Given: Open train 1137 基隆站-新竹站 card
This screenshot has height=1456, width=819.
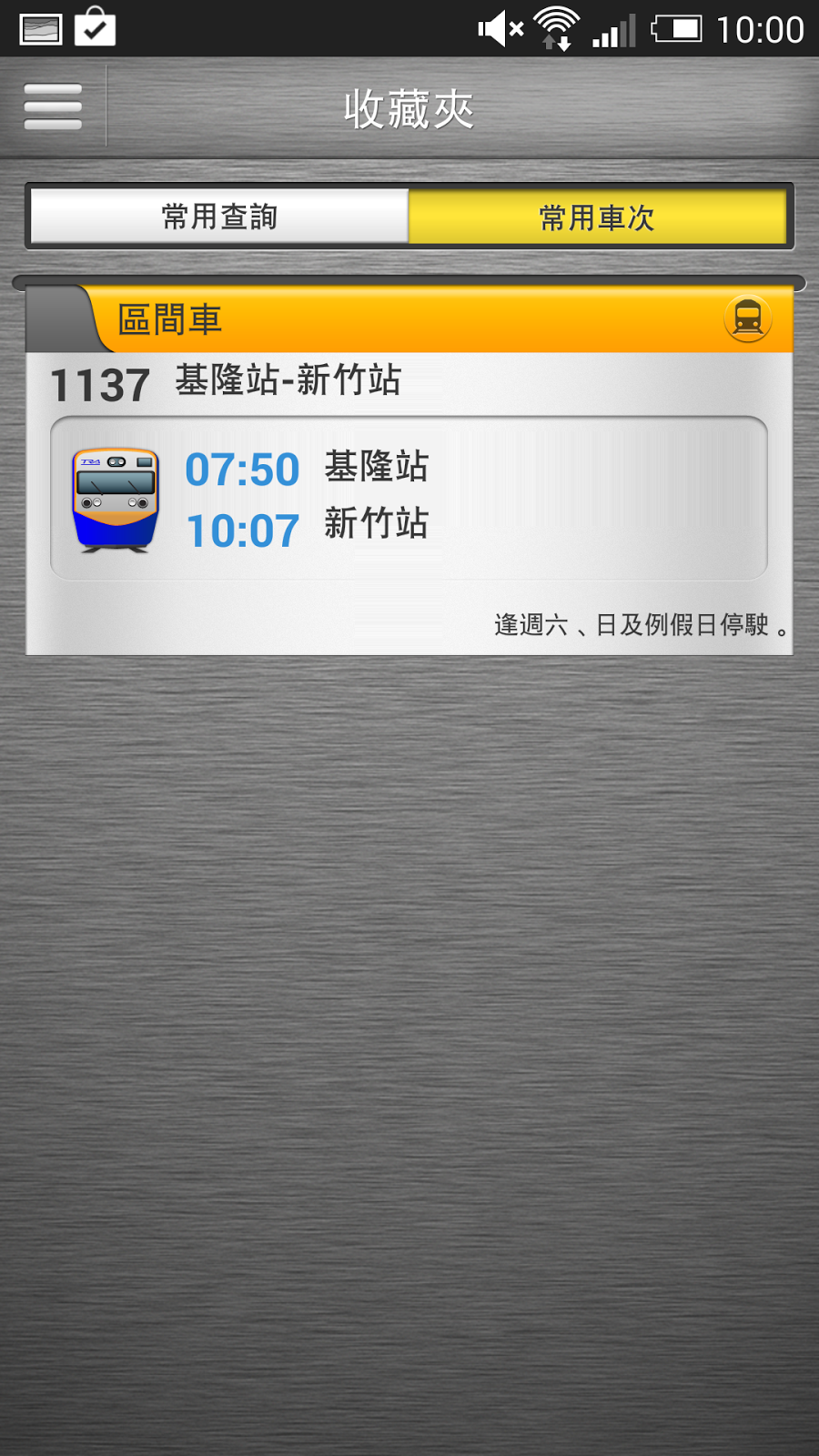Looking at the screenshot, I should [409, 498].
